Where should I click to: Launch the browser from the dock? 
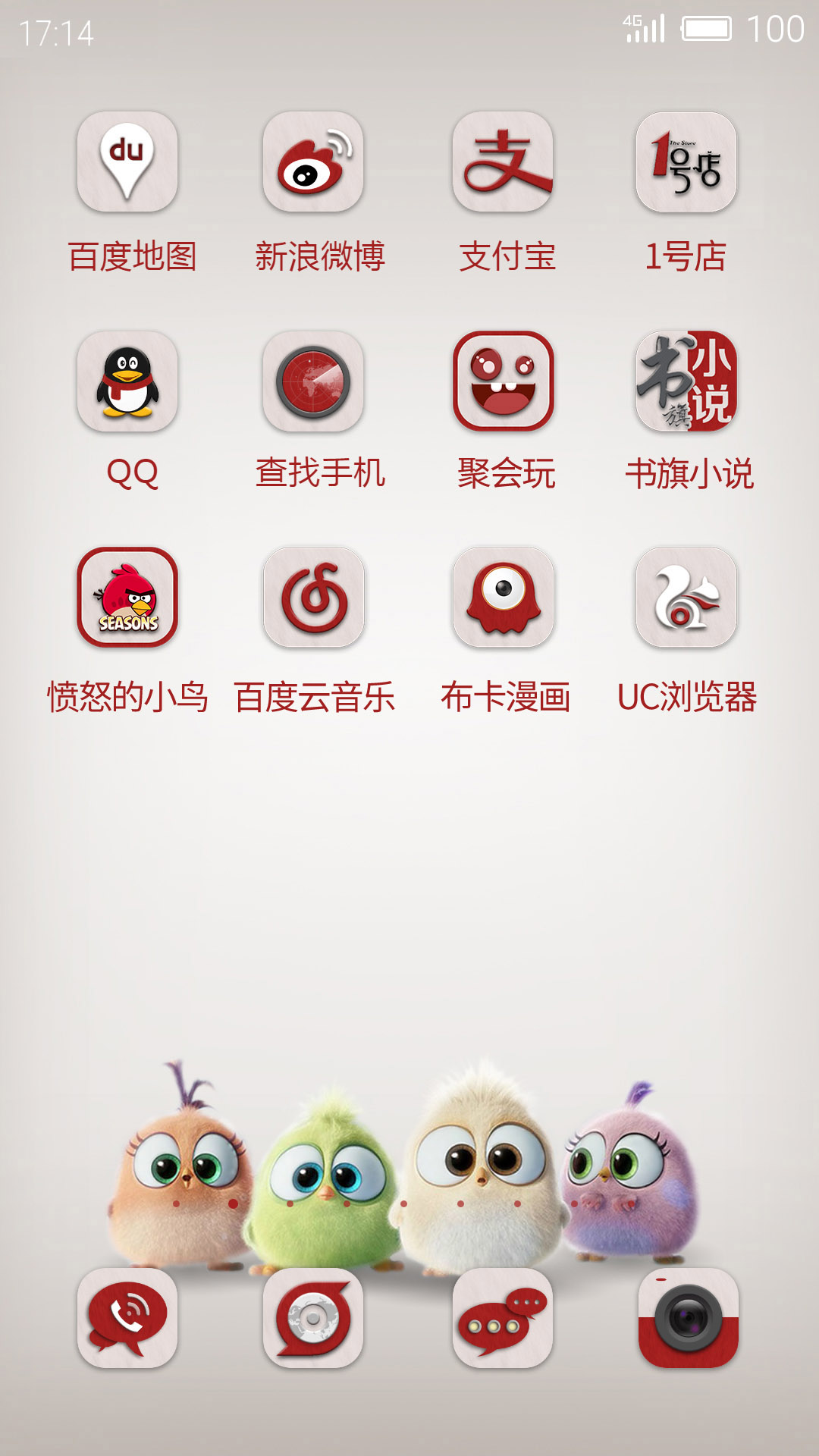(313, 1318)
